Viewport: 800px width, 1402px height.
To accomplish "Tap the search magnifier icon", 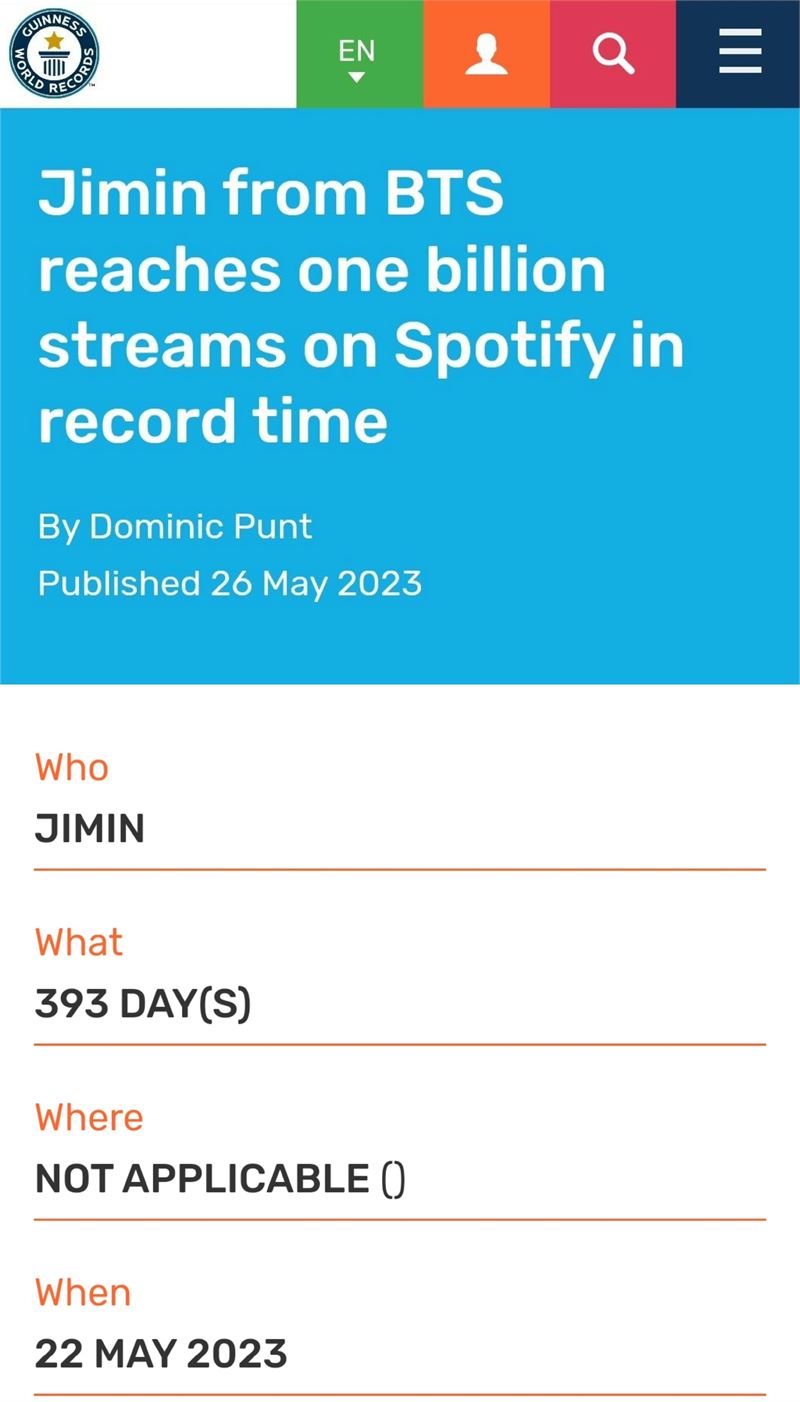I will click(613, 54).
